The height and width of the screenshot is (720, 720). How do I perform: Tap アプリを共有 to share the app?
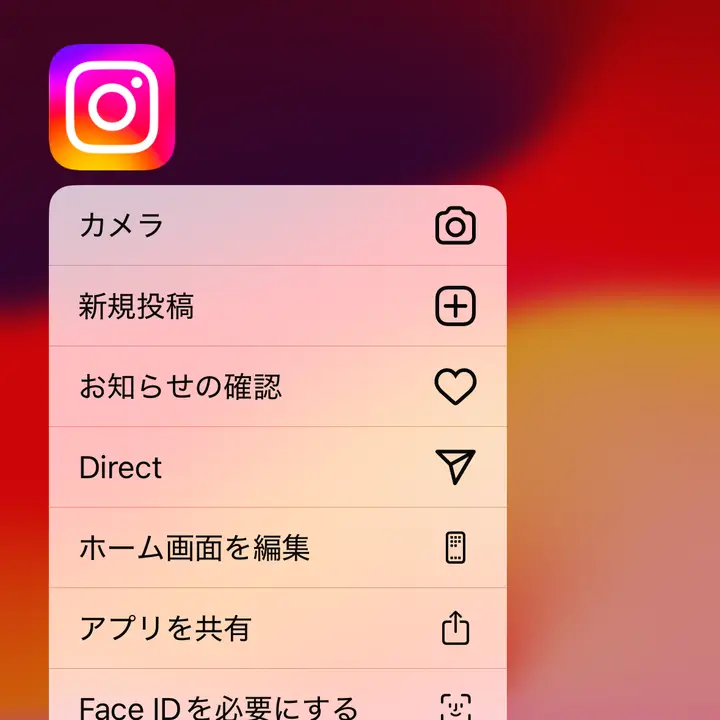[x=277, y=629]
